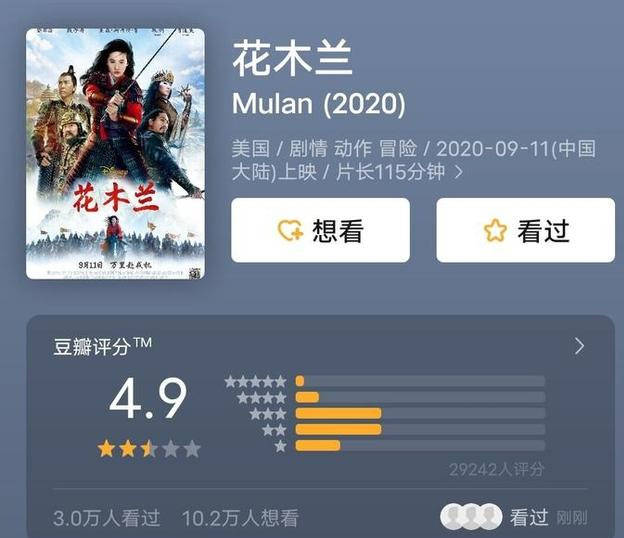This screenshot has height=538, width=624.
Task: Open the 豆瓣评分 rating details arrow
Action: (x=580, y=346)
